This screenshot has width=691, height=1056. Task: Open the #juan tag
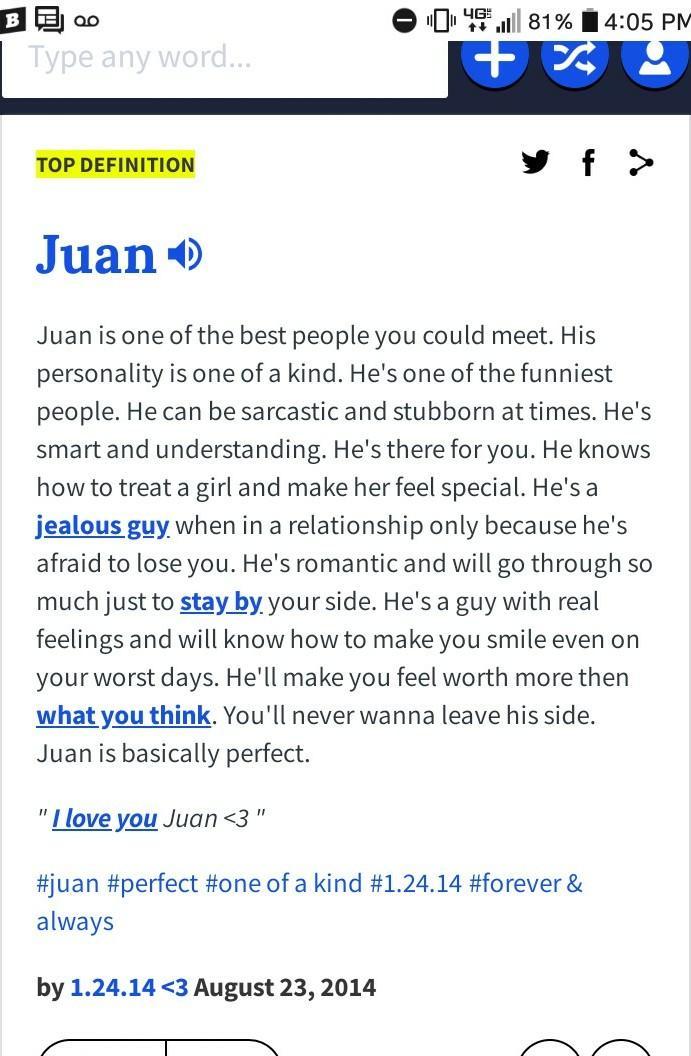click(x=68, y=883)
